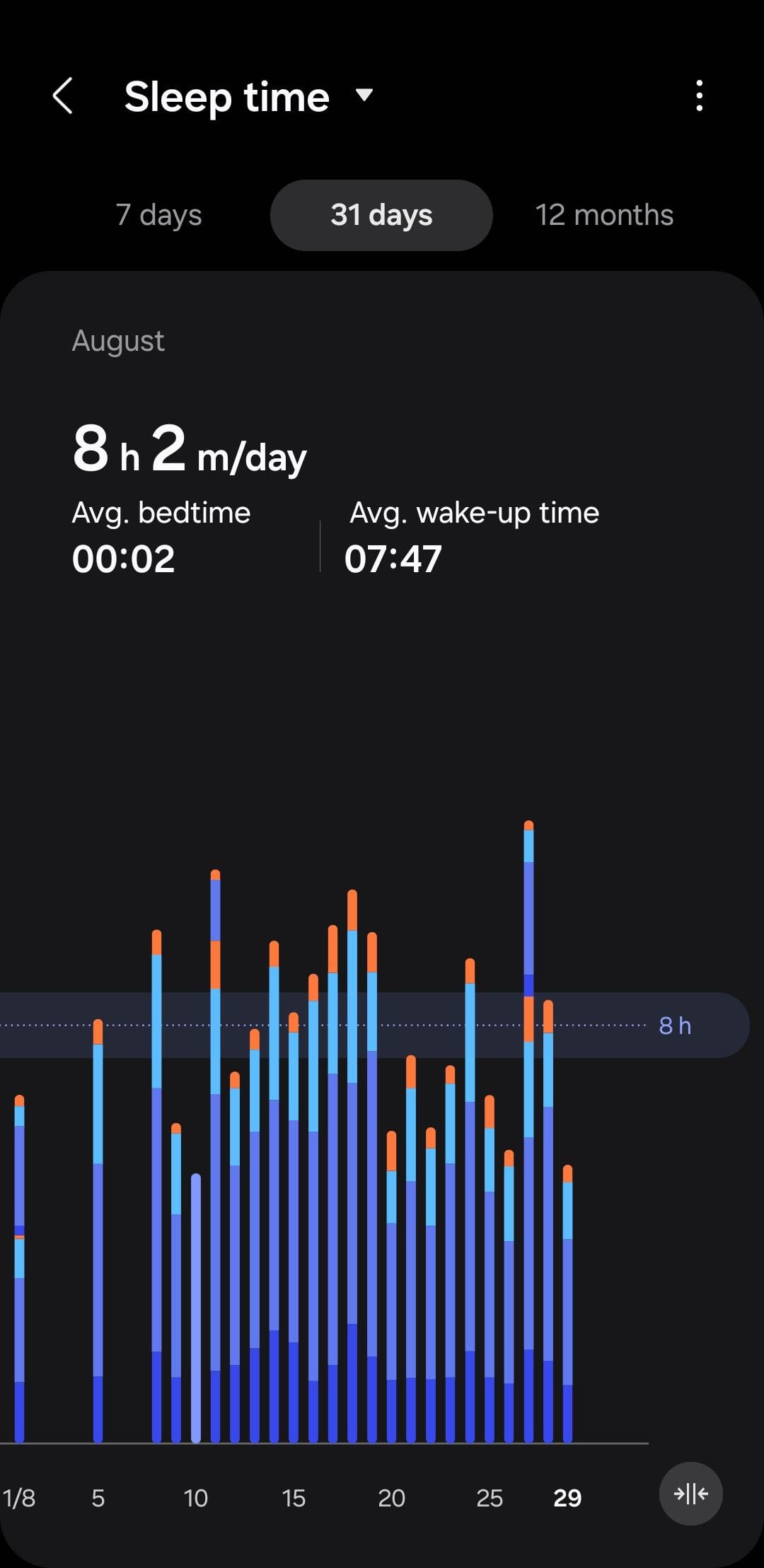Select the tallest sleep bar near day 27

(x=528, y=1131)
